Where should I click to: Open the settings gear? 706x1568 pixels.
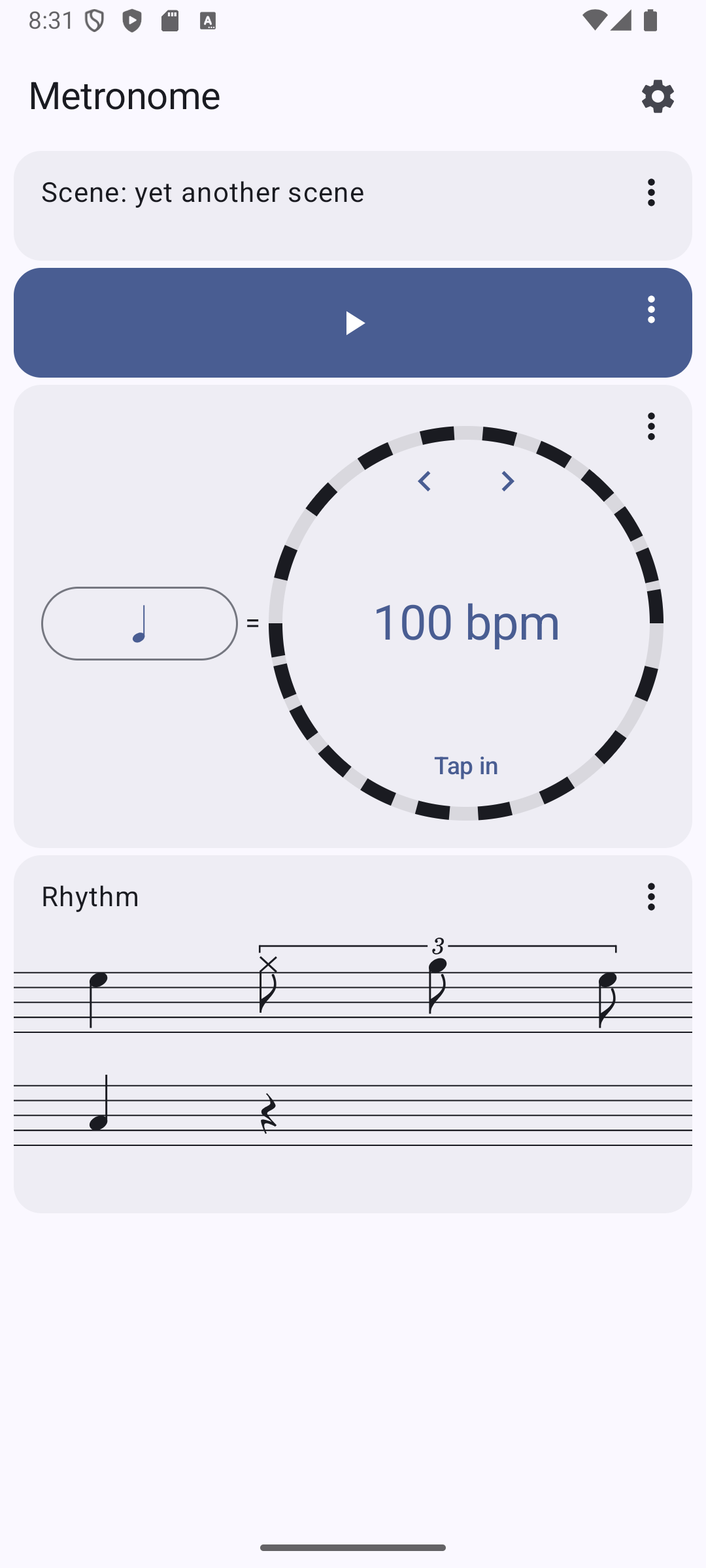[658, 96]
